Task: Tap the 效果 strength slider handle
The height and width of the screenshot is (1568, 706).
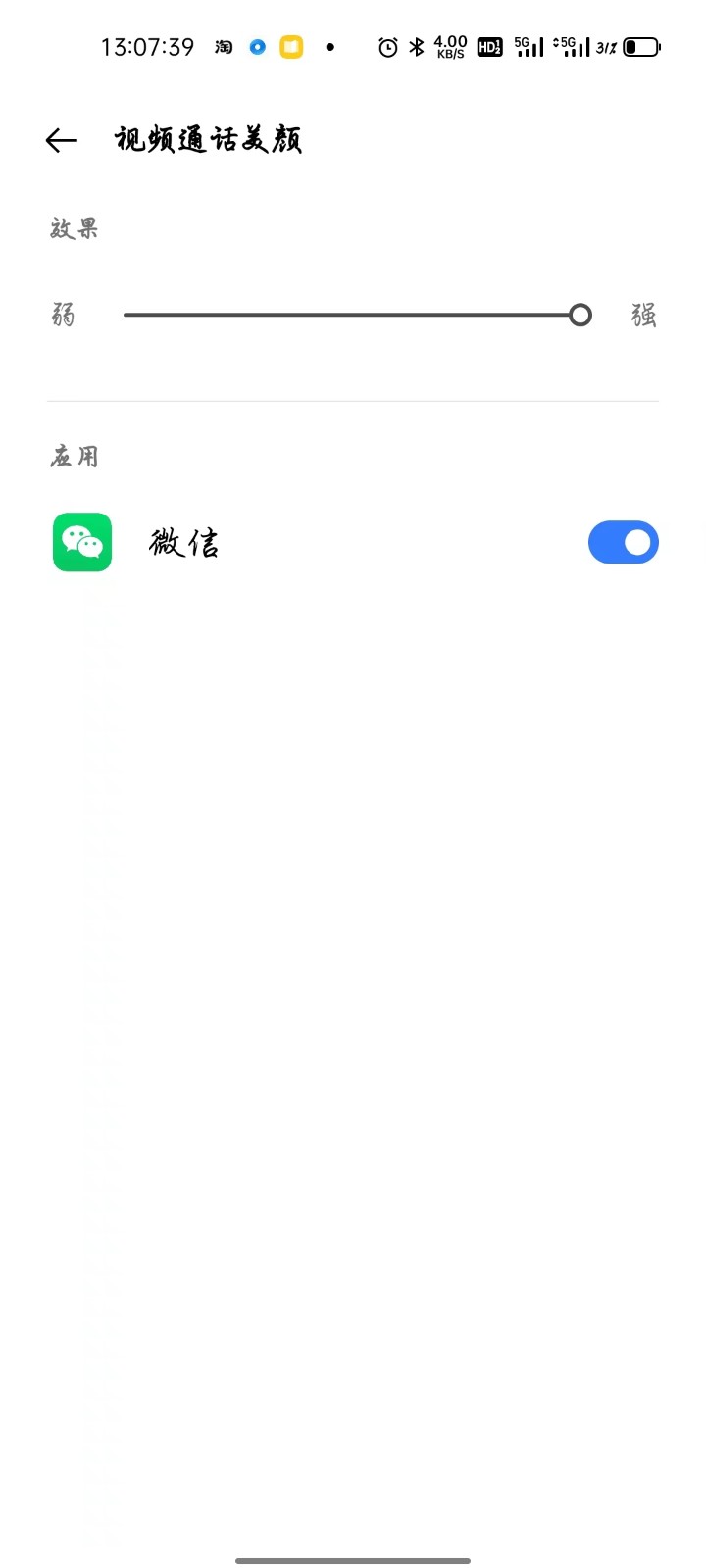Action: pos(580,315)
